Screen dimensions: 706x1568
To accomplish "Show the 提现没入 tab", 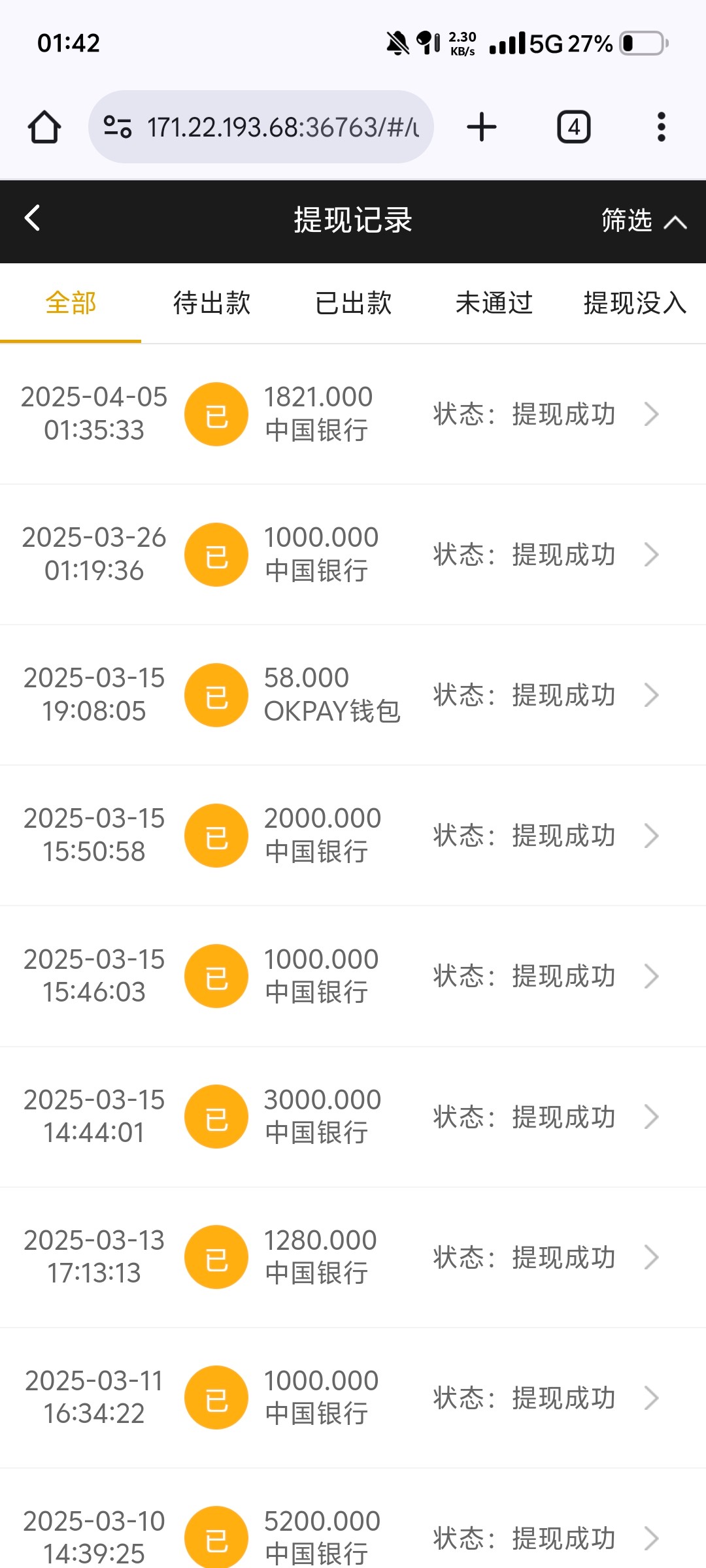I will click(x=634, y=303).
